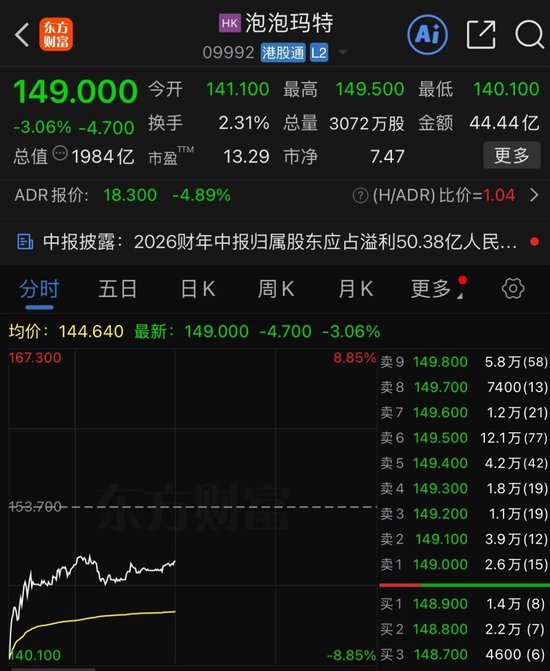Open the AI assistant icon
This screenshot has width=550, height=671.
pos(428,35)
